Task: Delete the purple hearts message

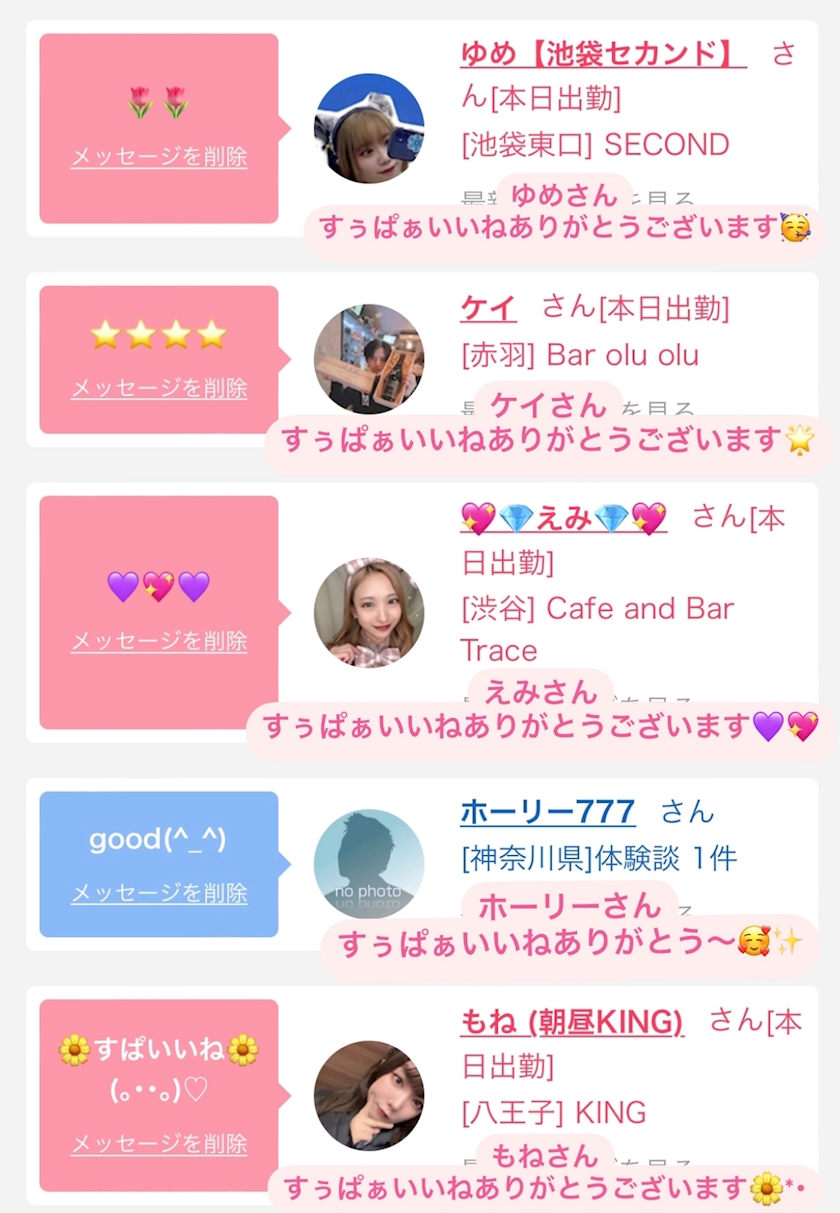Action: coord(159,641)
